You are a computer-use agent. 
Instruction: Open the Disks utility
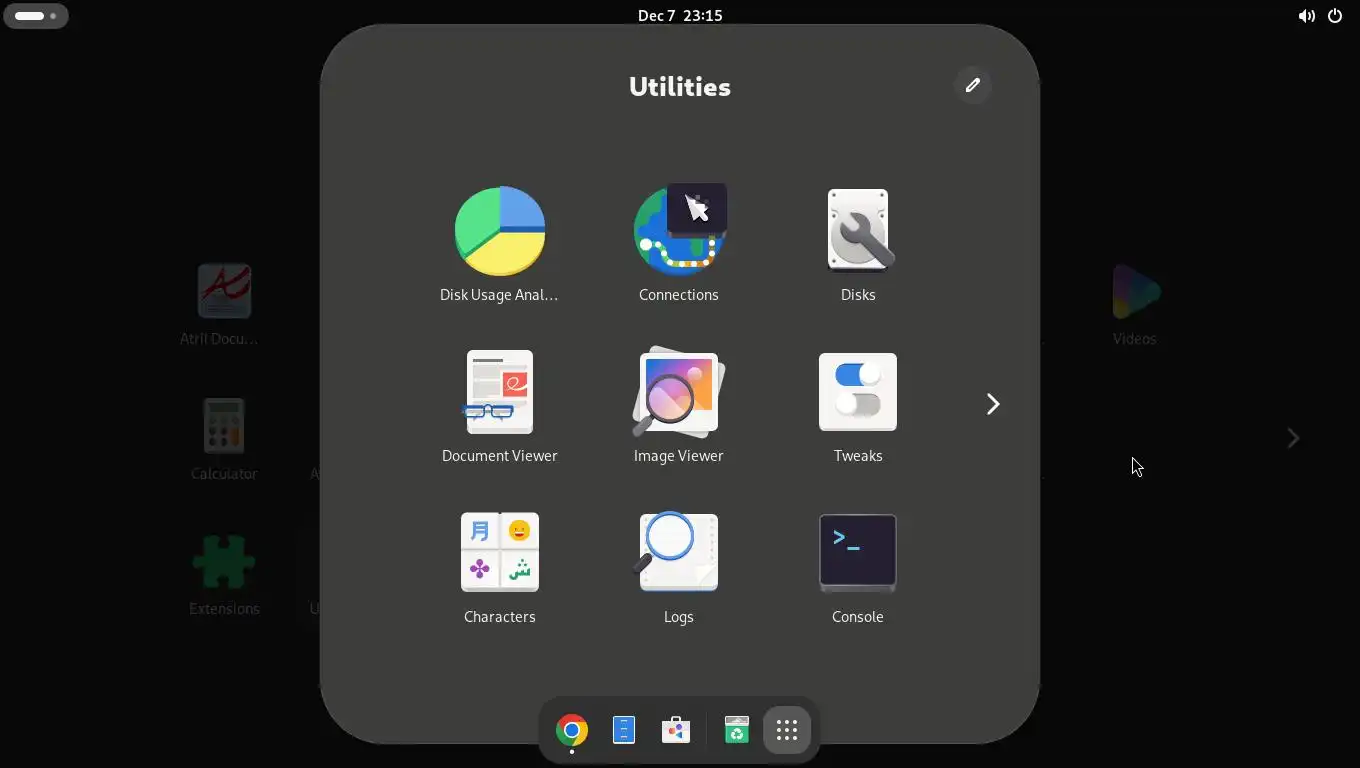pyautogui.click(x=857, y=232)
